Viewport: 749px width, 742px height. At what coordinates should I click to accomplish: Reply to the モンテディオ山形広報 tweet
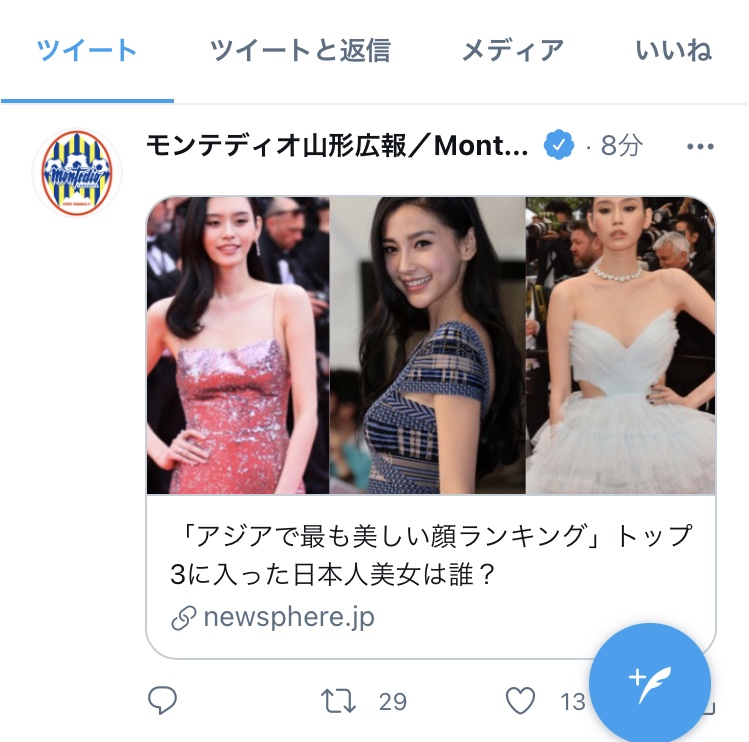pyautogui.click(x=163, y=701)
